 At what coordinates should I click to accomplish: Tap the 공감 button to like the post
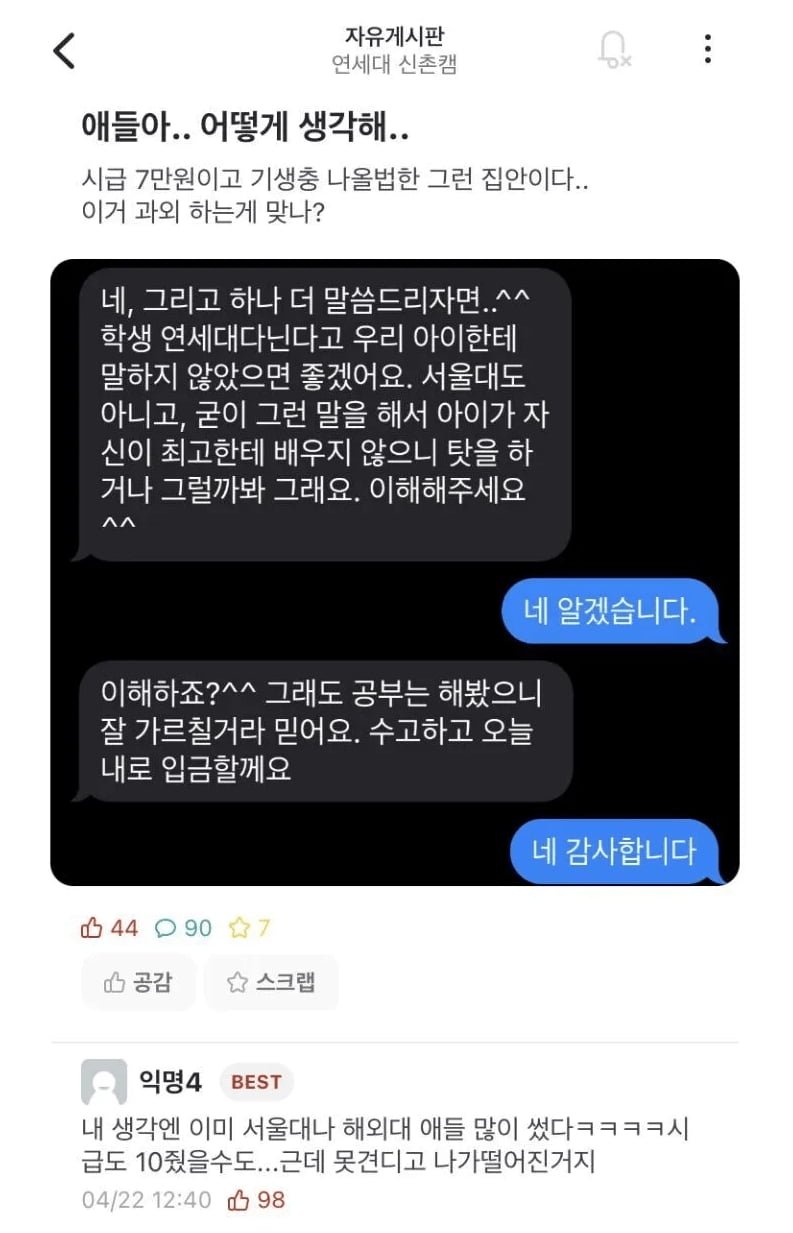138,982
